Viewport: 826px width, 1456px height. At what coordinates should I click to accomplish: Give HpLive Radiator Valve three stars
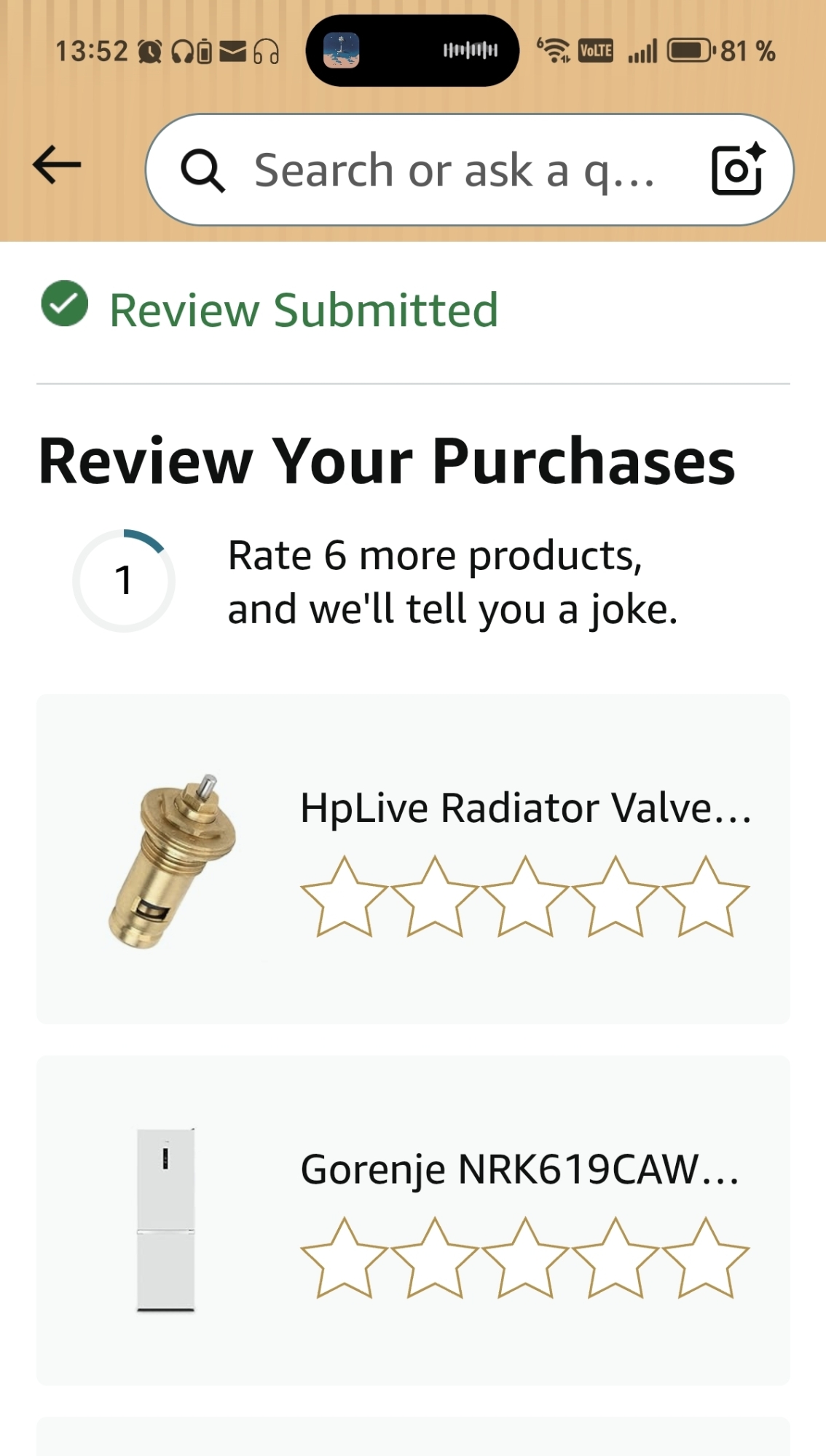524,897
